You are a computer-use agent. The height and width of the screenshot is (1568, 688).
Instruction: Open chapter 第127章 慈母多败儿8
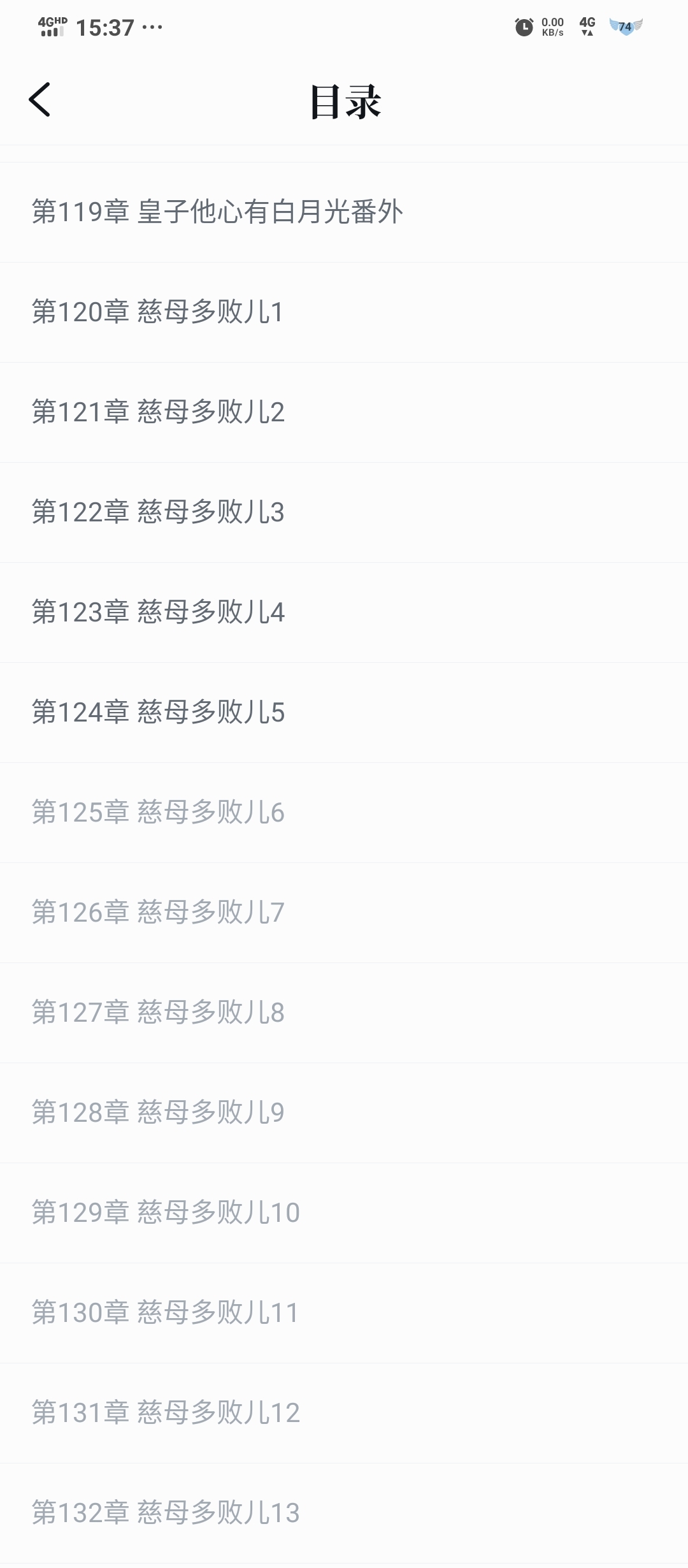[158, 1013]
